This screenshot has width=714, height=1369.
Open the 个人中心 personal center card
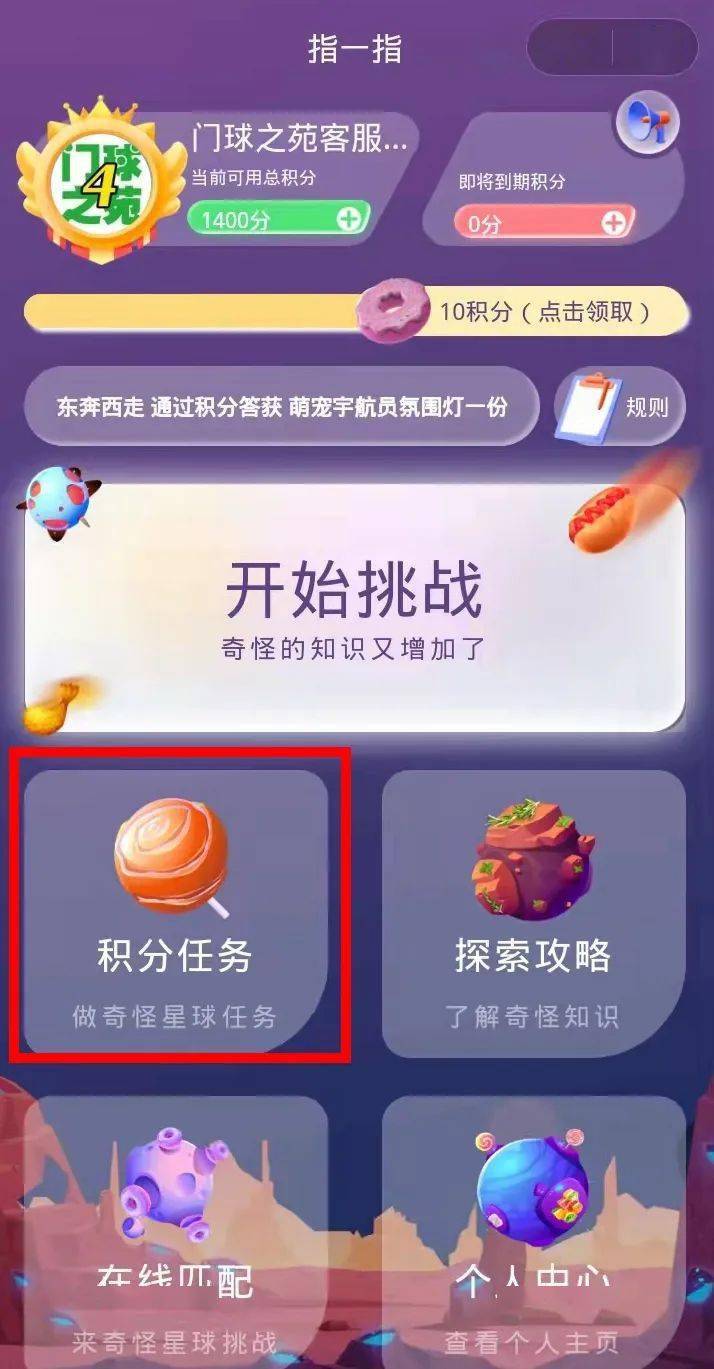click(534, 1232)
